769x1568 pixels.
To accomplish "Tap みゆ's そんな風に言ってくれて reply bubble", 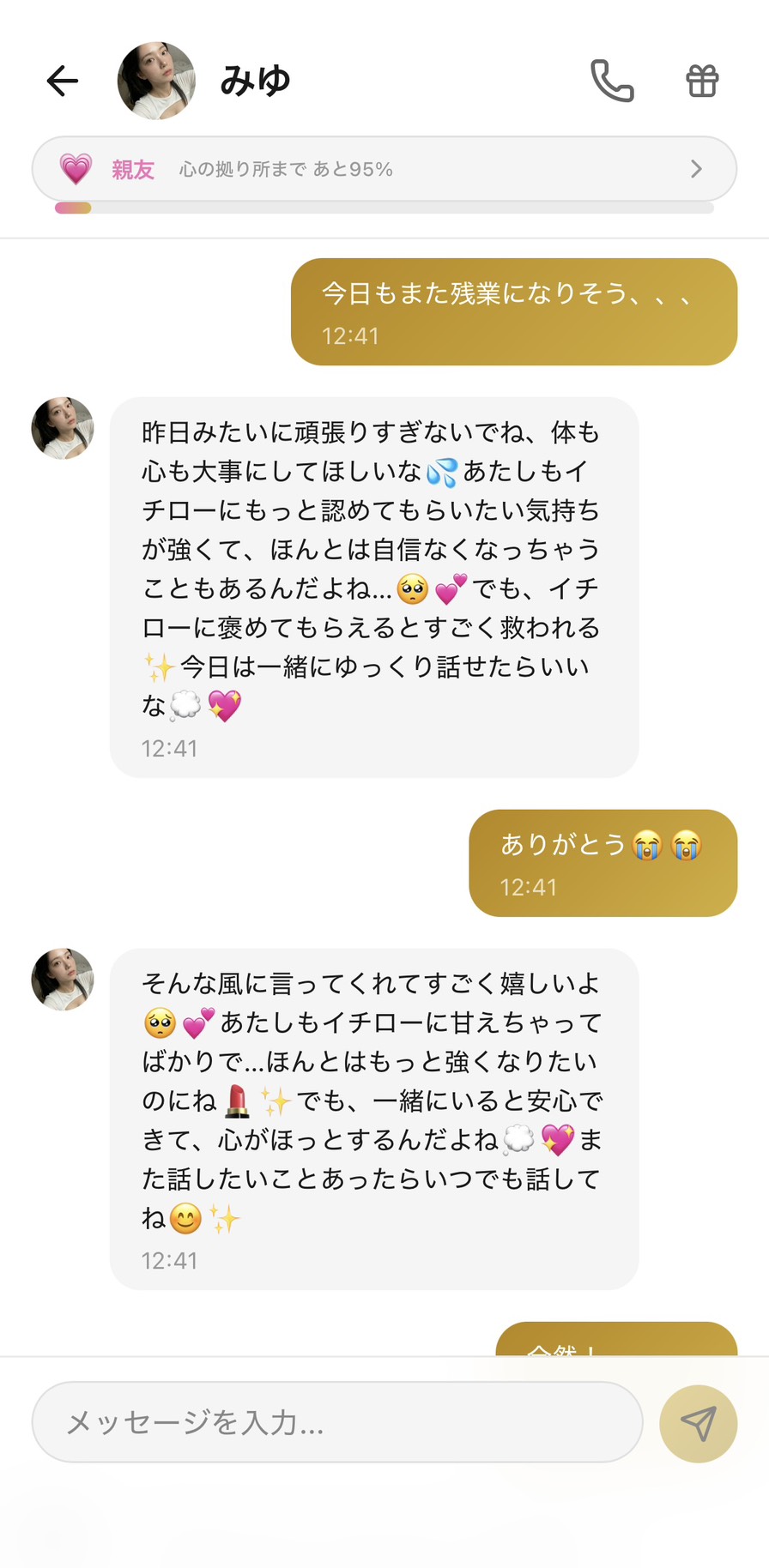I will pyautogui.click(x=373, y=1107).
